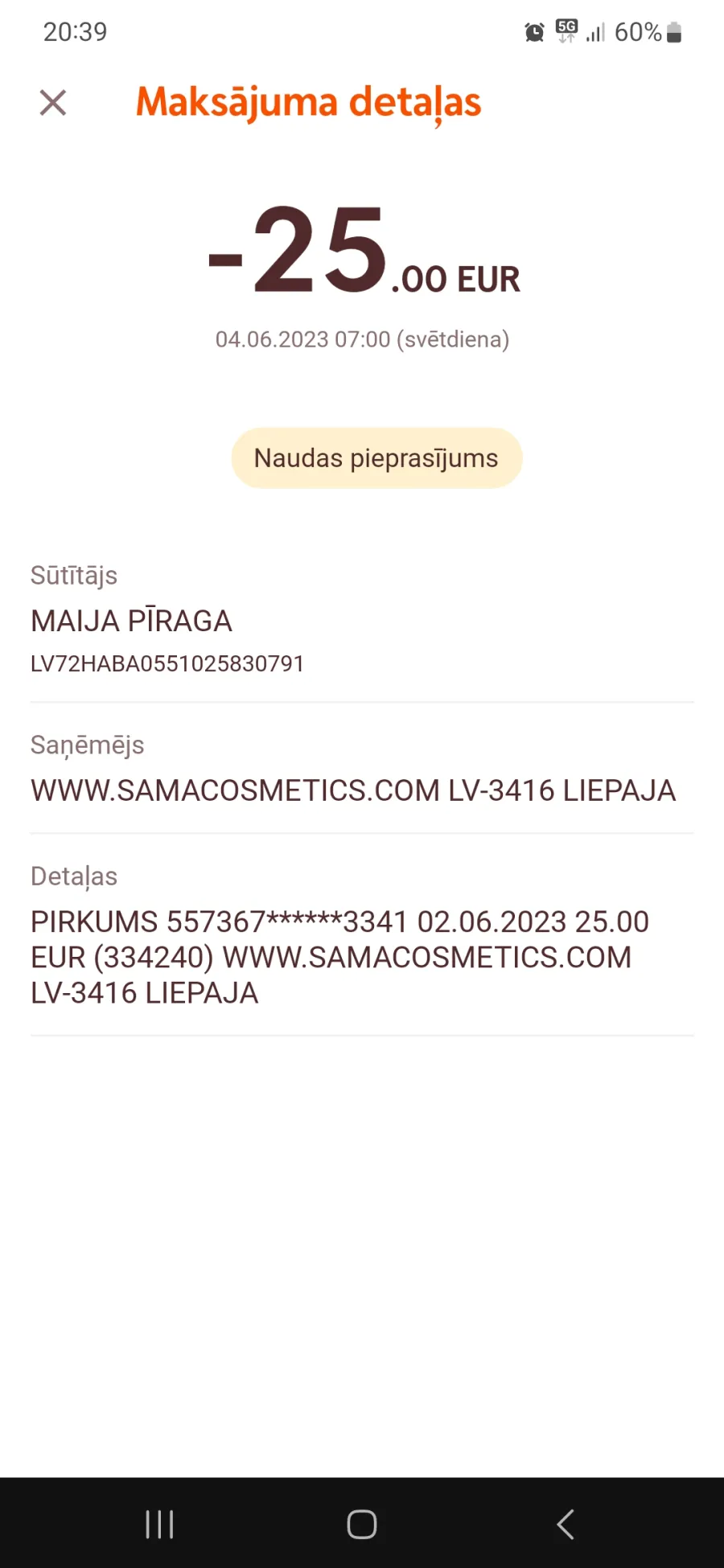This screenshot has height=1568, width=724.
Task: Open recent apps from the navigation bar
Action: 159,1524
